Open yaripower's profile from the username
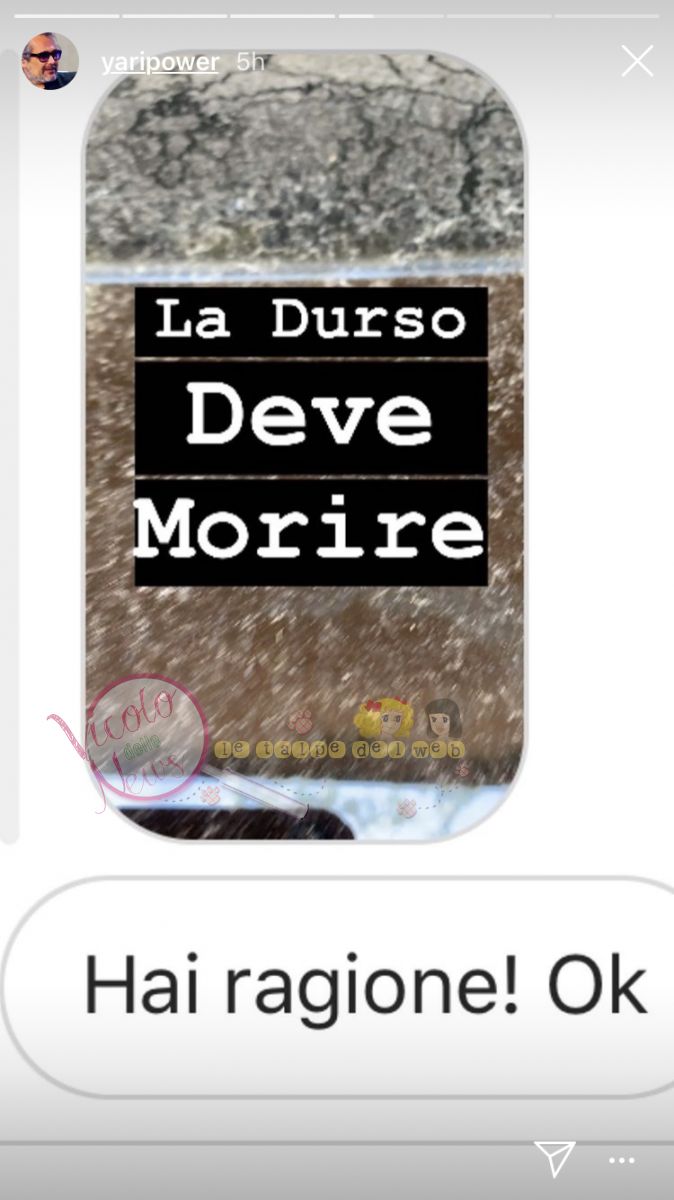 point(160,62)
